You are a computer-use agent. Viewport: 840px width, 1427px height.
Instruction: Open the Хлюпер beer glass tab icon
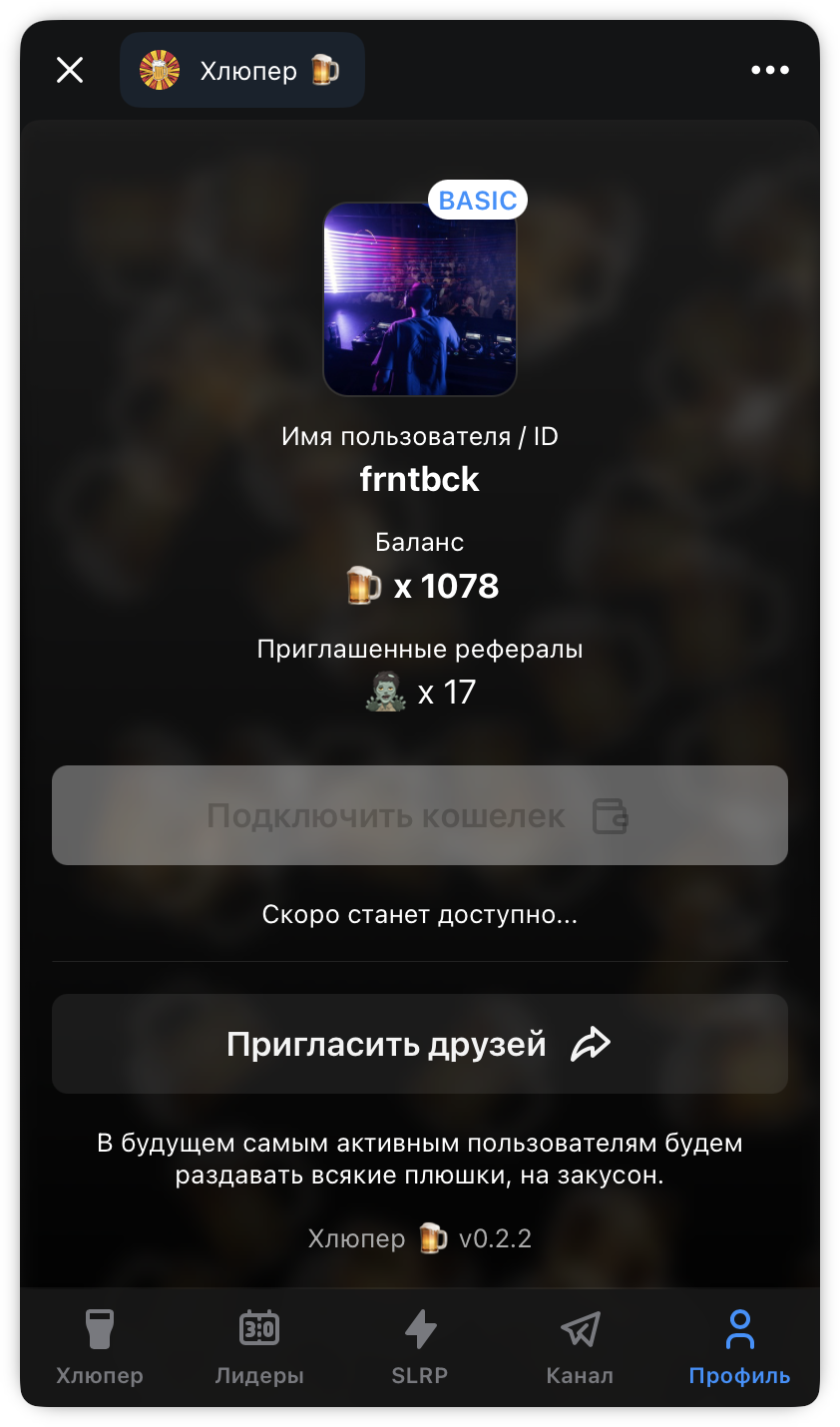click(x=100, y=1329)
